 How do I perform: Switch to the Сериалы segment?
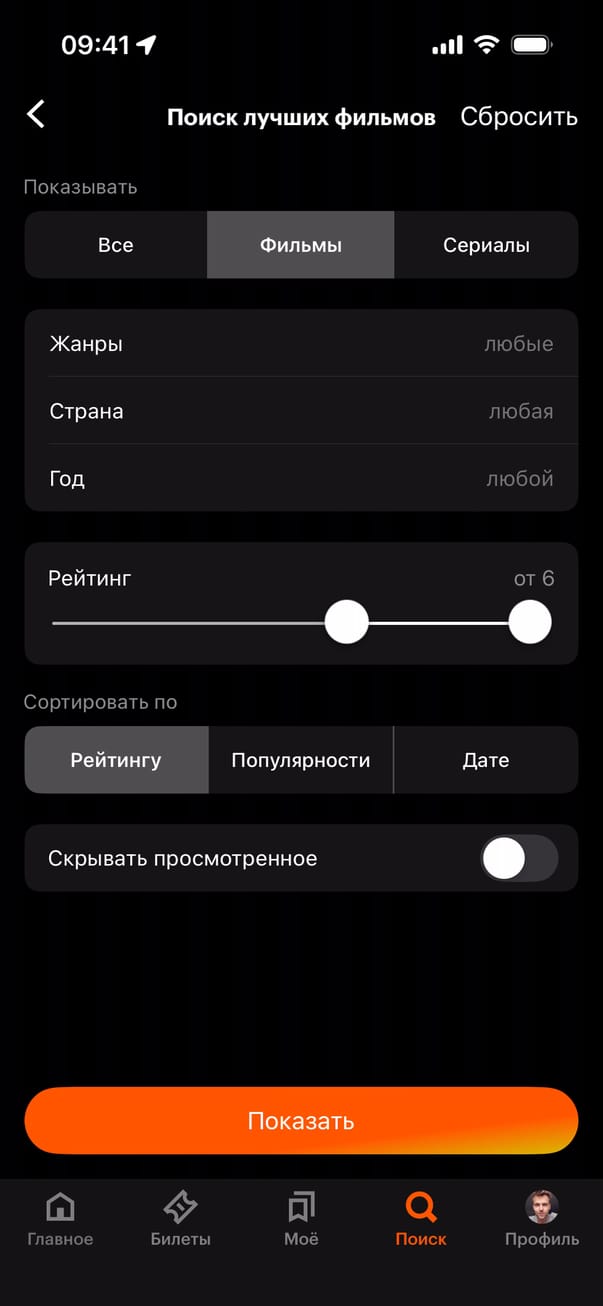[x=486, y=245]
